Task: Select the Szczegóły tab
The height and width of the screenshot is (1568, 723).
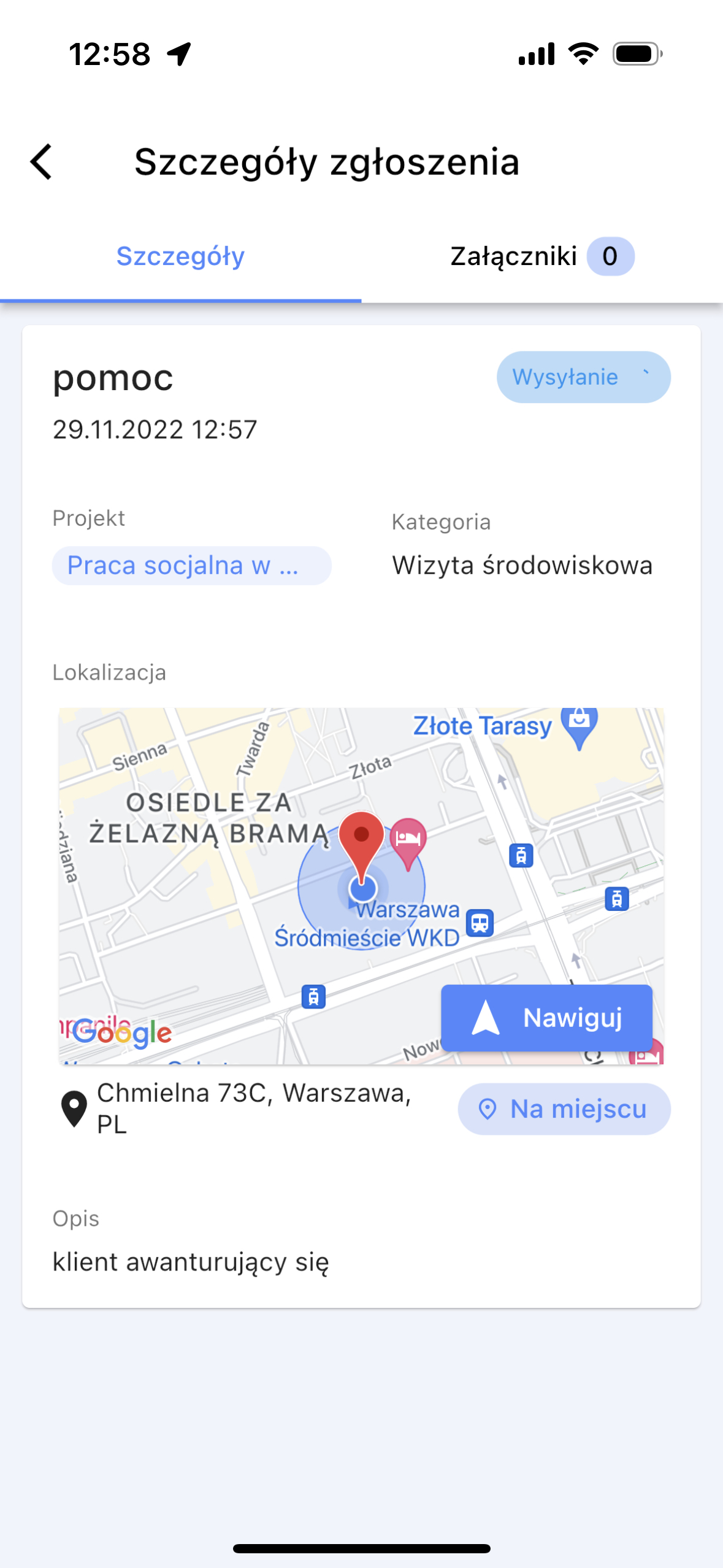Action: (x=180, y=256)
